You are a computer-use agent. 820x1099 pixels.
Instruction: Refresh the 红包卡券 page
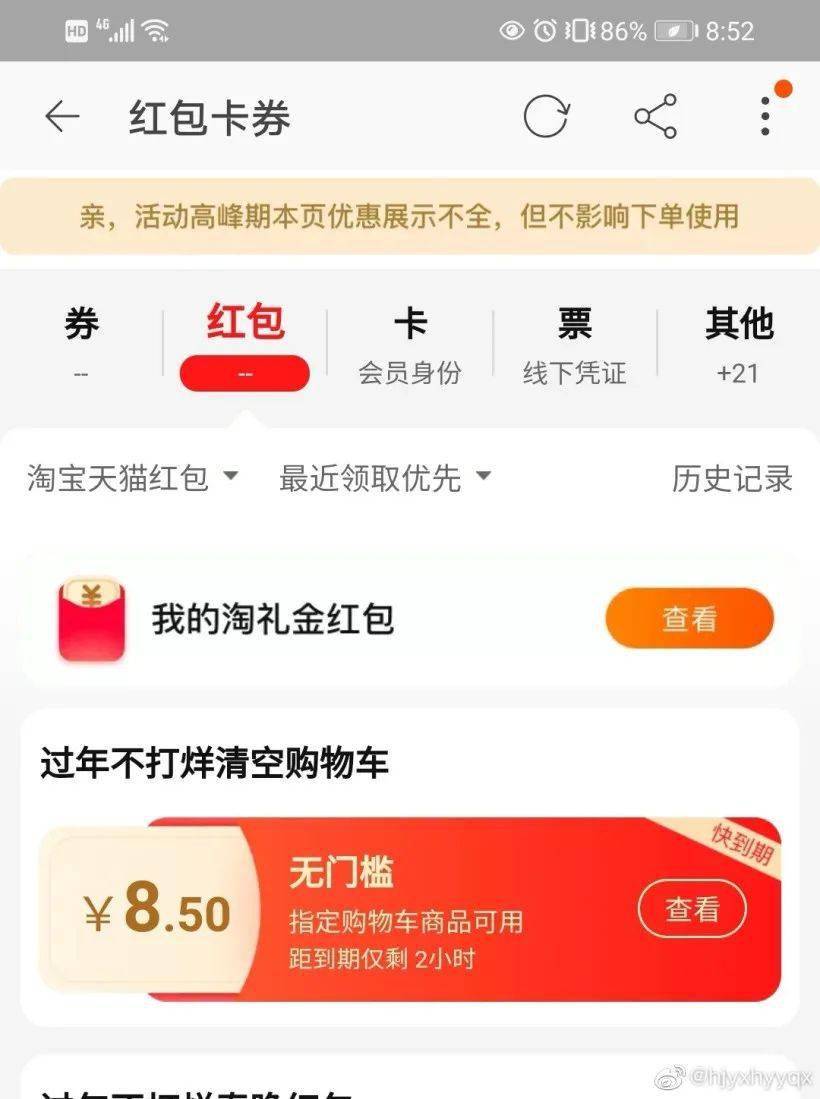(x=546, y=117)
